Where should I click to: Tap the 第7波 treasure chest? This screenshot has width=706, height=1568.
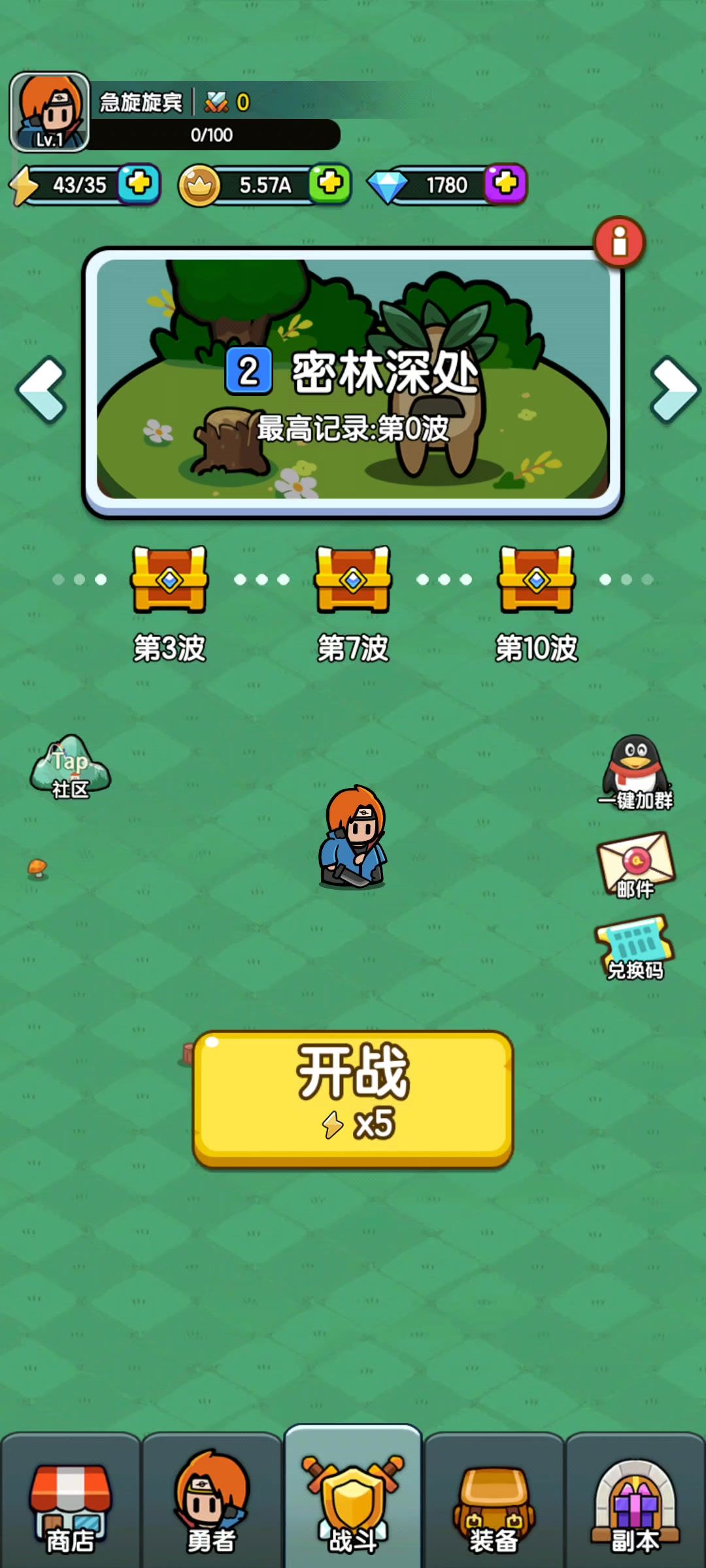353,580
